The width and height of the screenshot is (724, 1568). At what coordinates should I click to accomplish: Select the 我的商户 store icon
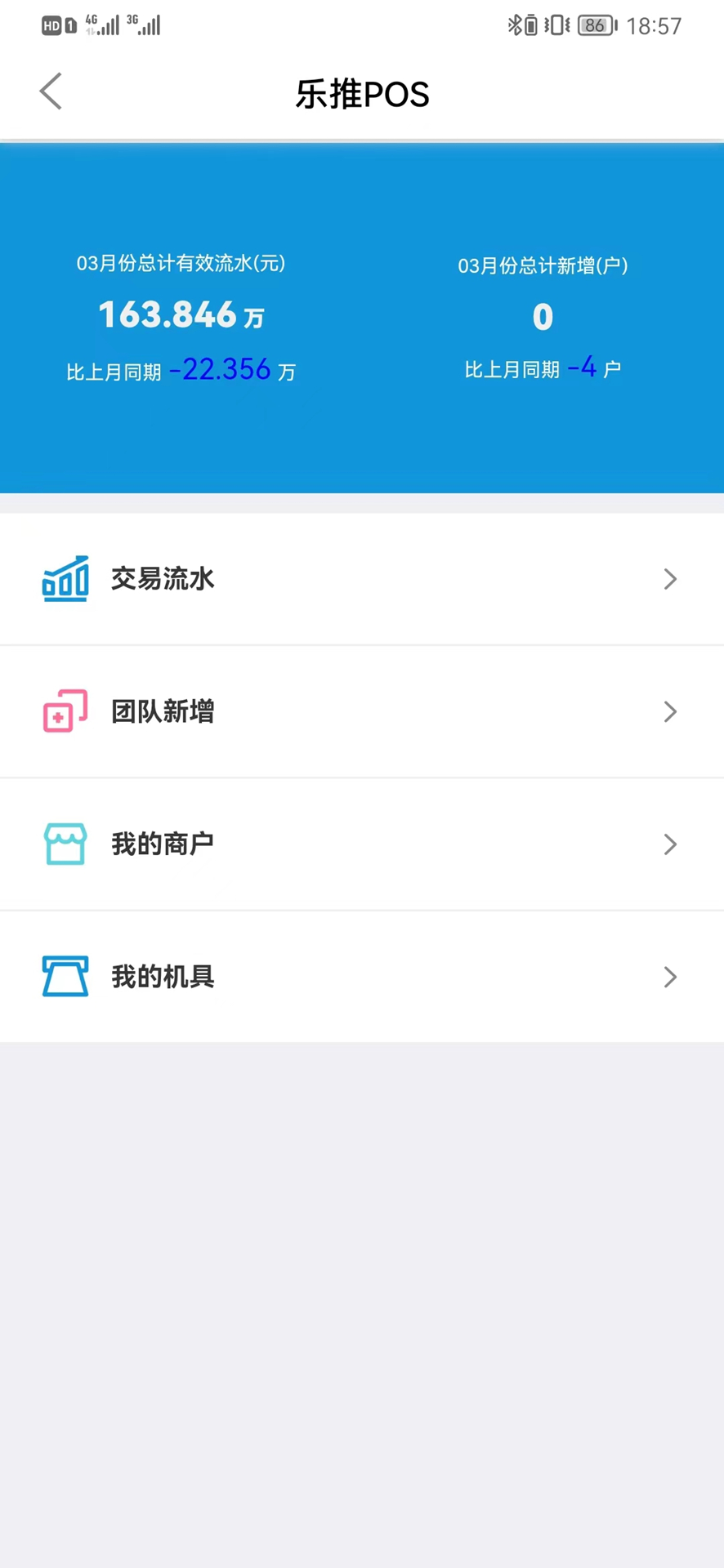pos(65,844)
